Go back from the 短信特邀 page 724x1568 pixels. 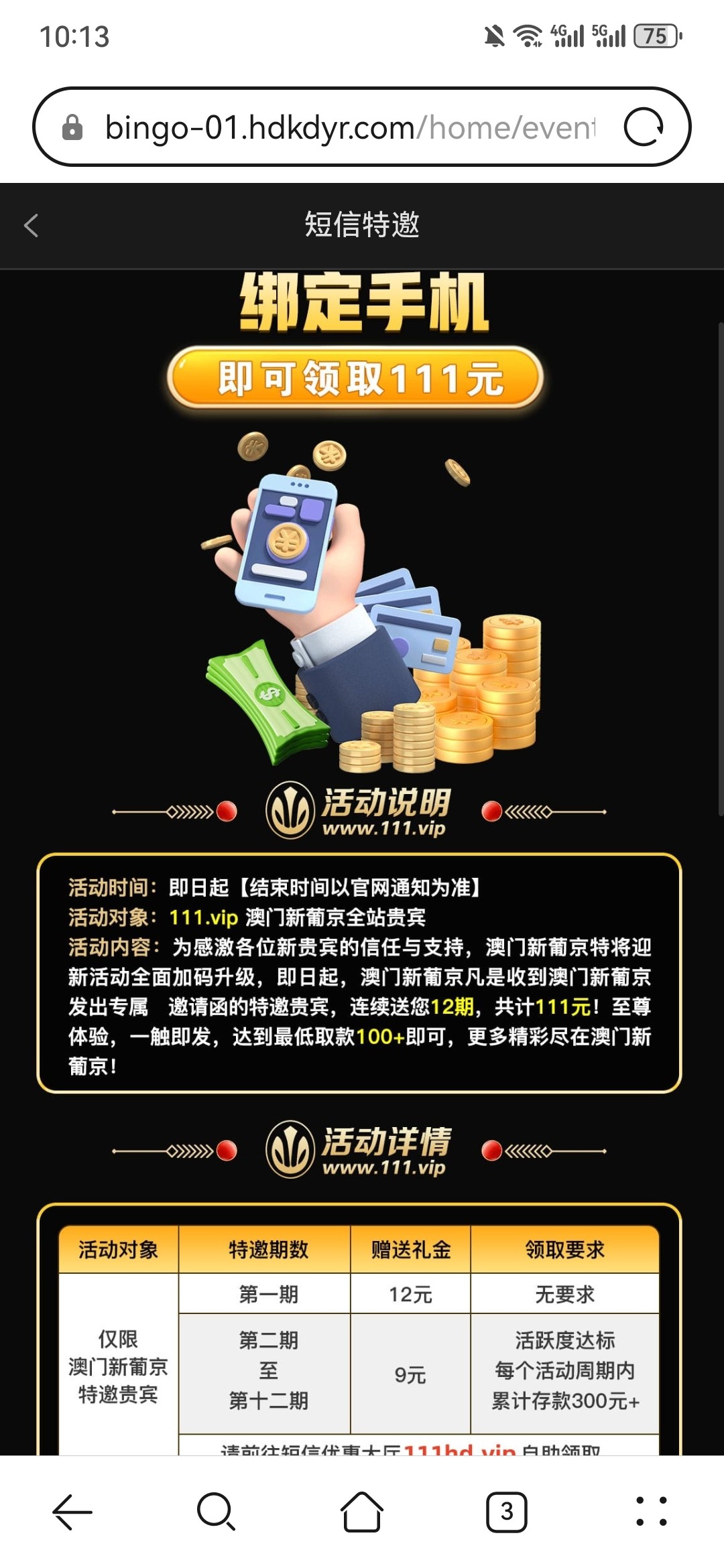click(x=32, y=225)
